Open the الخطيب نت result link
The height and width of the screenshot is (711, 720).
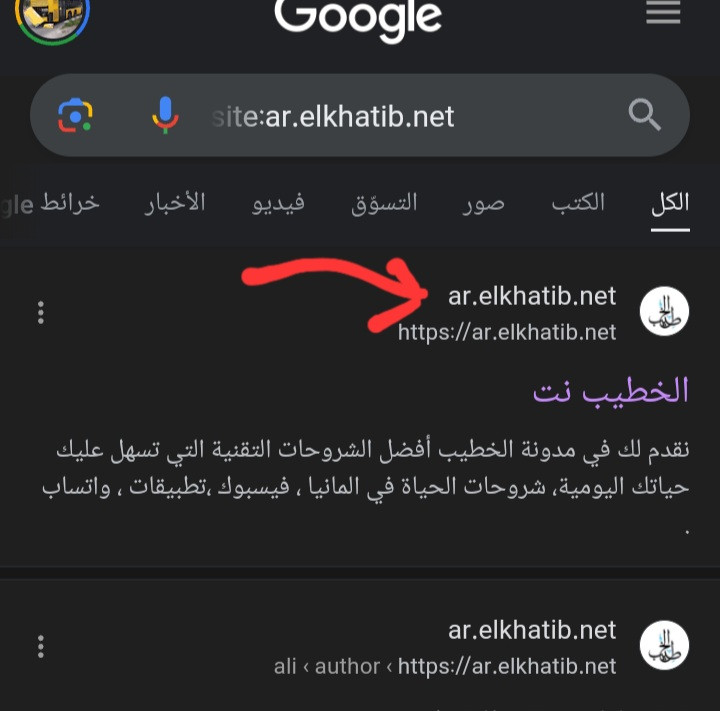[610, 390]
